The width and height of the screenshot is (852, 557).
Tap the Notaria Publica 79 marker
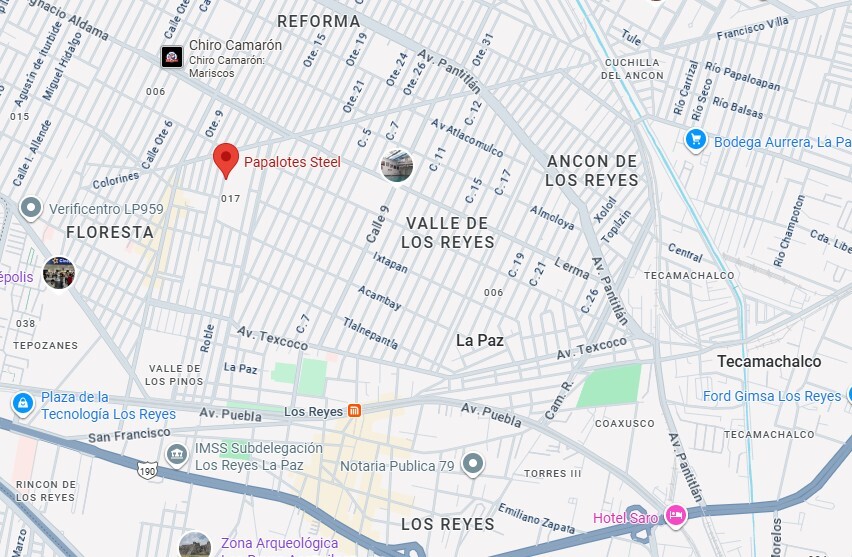[x=473, y=465]
